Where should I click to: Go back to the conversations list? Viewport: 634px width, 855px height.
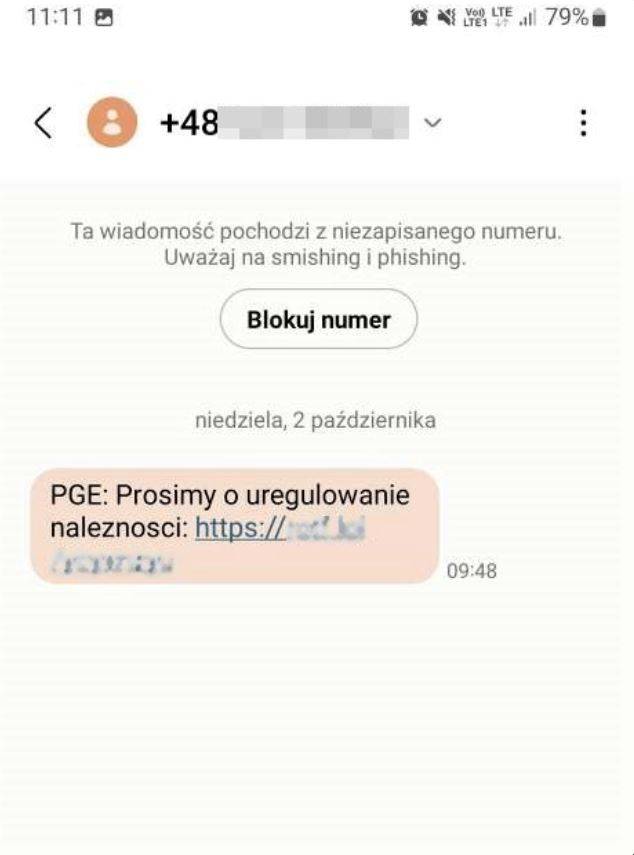pos(41,123)
